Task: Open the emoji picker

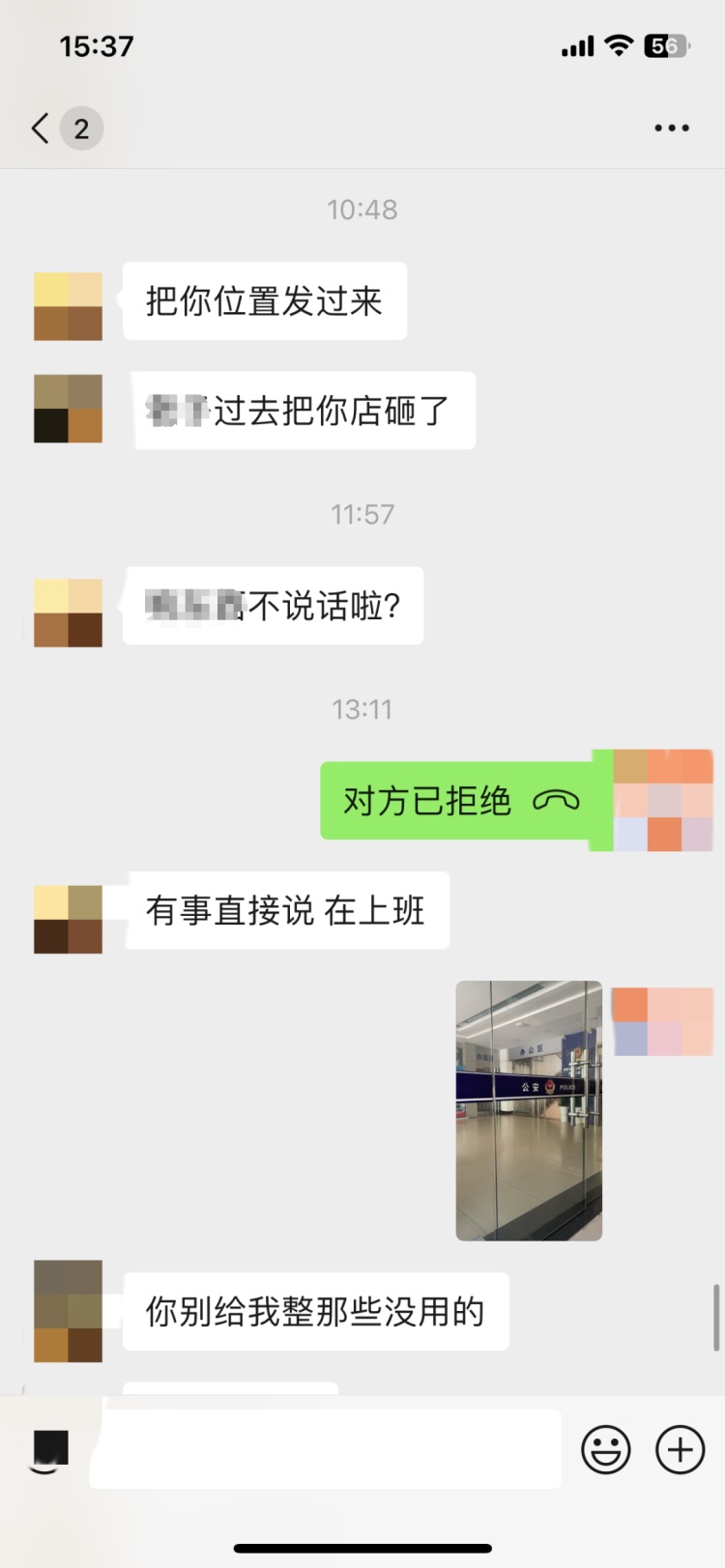Action: coord(605,1449)
